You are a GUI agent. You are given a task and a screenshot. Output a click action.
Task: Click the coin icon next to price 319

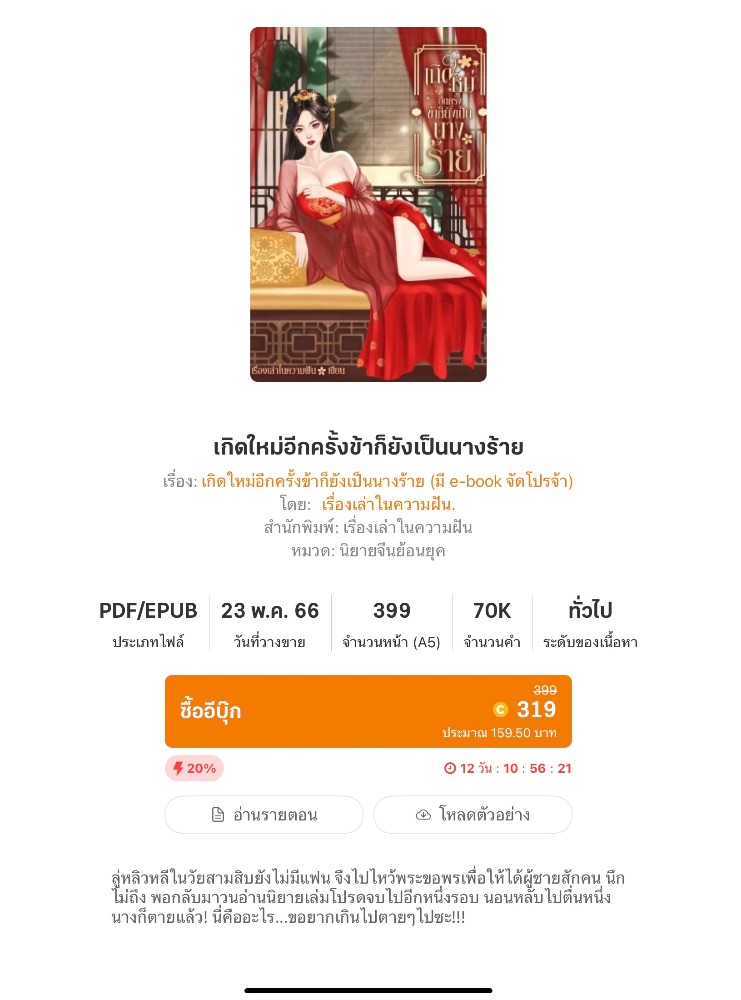[501, 709]
